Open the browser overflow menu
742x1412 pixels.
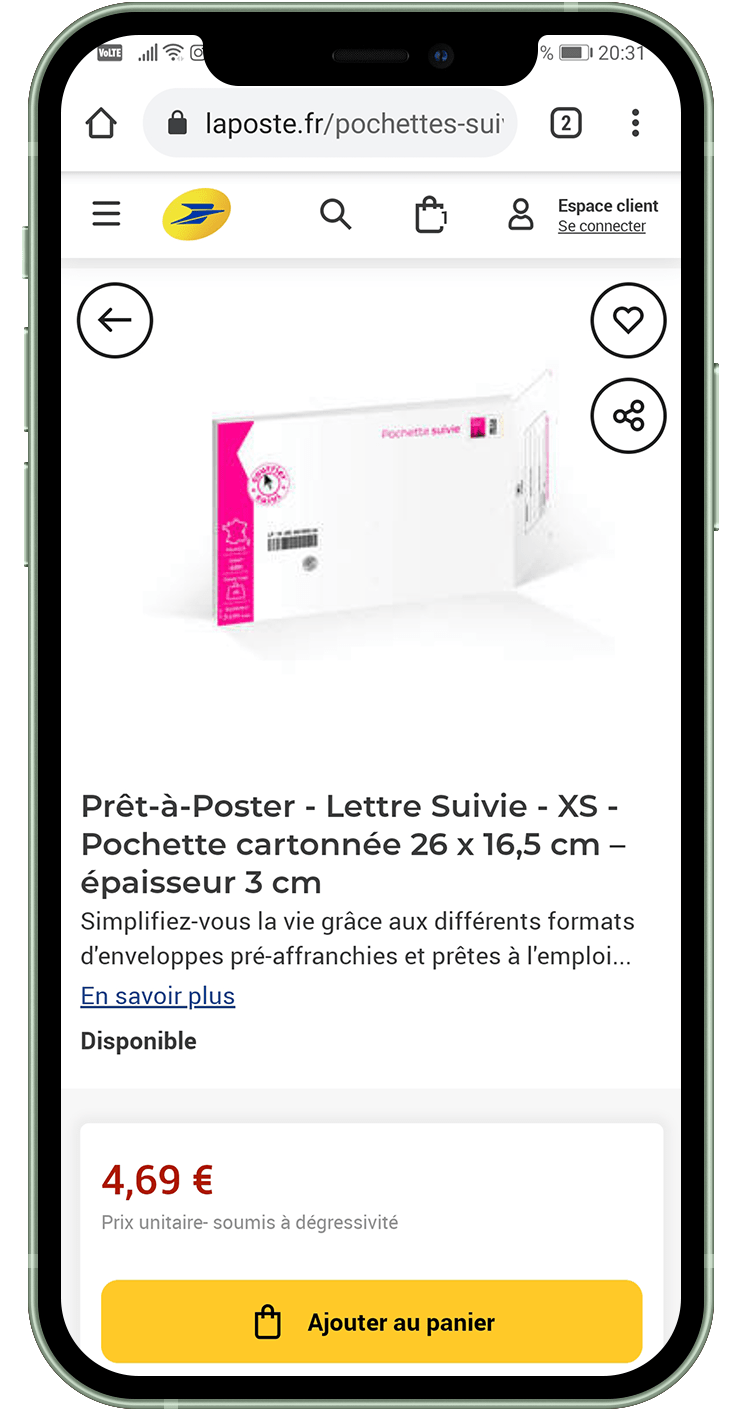[x=635, y=124]
